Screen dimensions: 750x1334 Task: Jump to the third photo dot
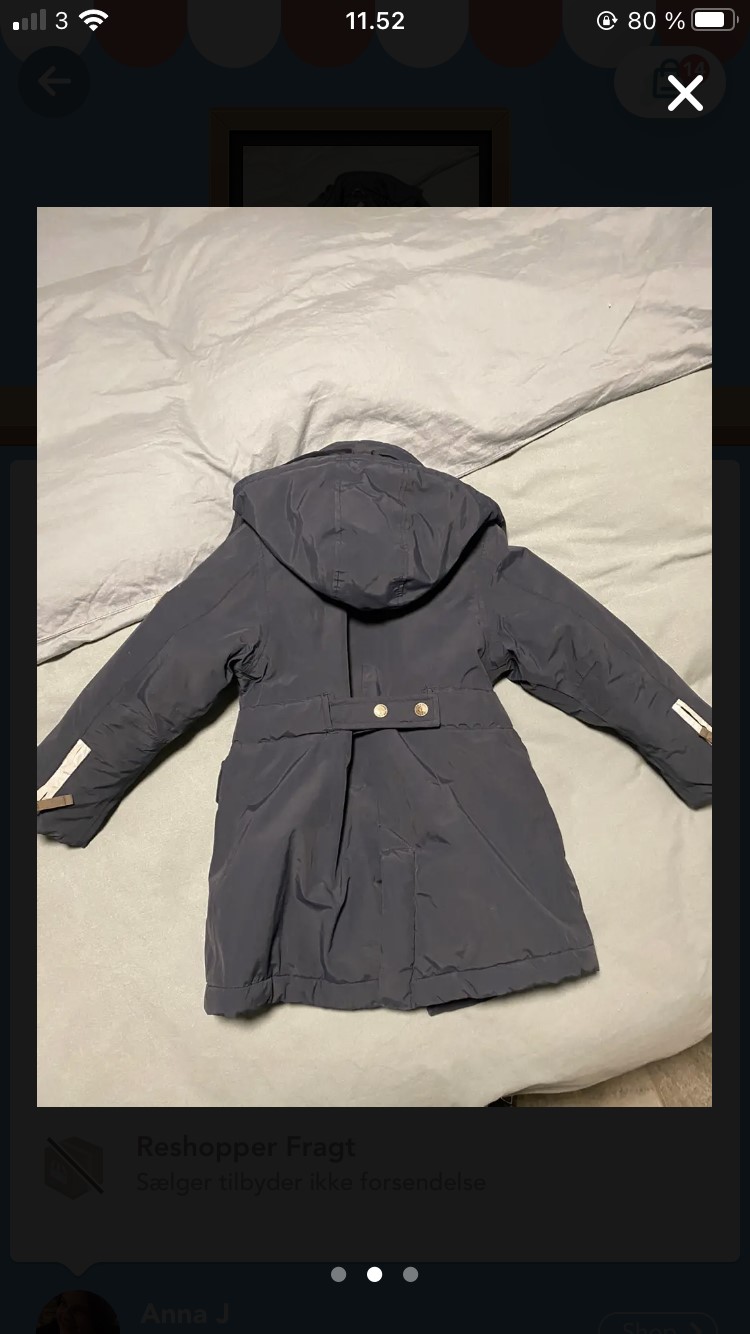click(x=410, y=1274)
